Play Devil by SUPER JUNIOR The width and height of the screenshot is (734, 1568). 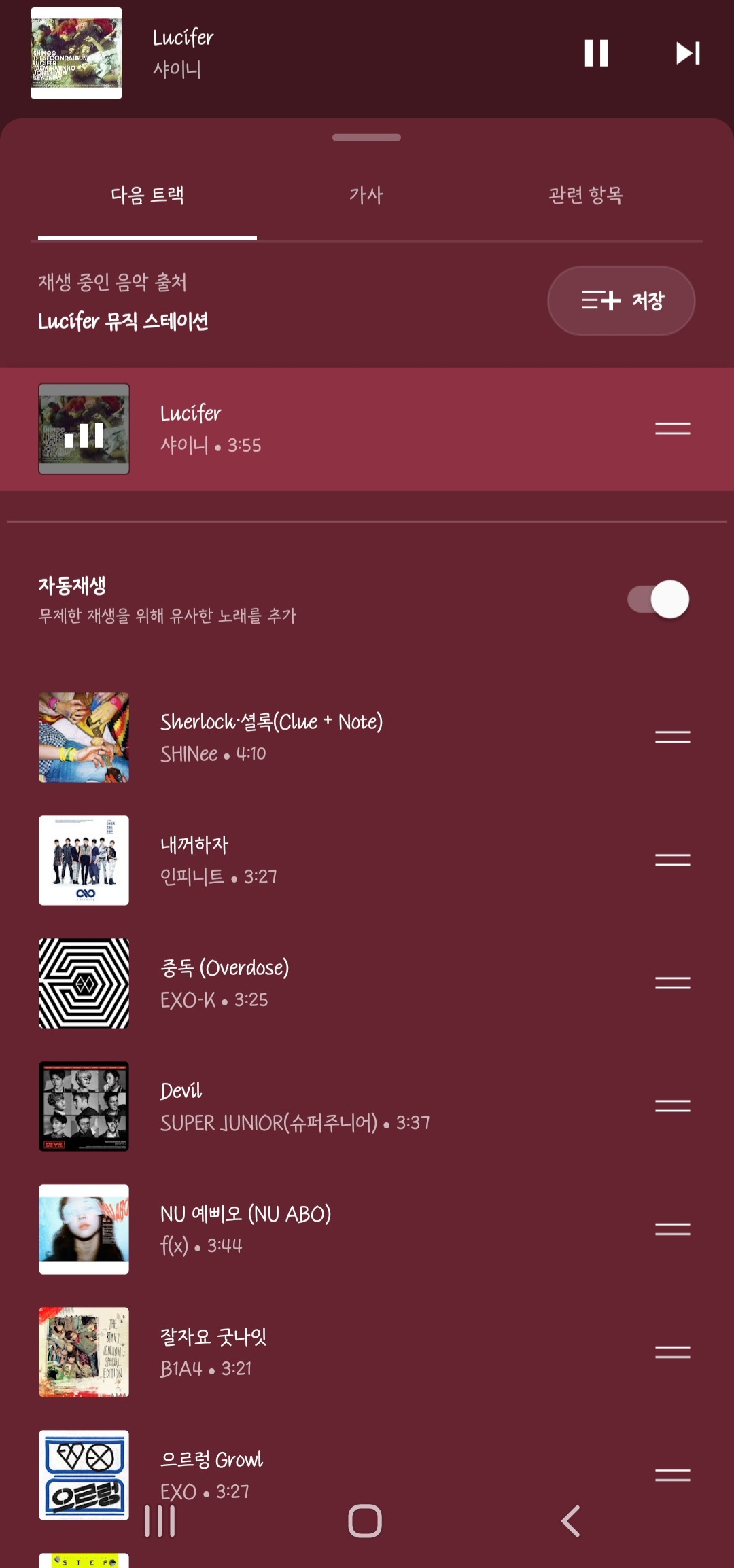[272, 1106]
